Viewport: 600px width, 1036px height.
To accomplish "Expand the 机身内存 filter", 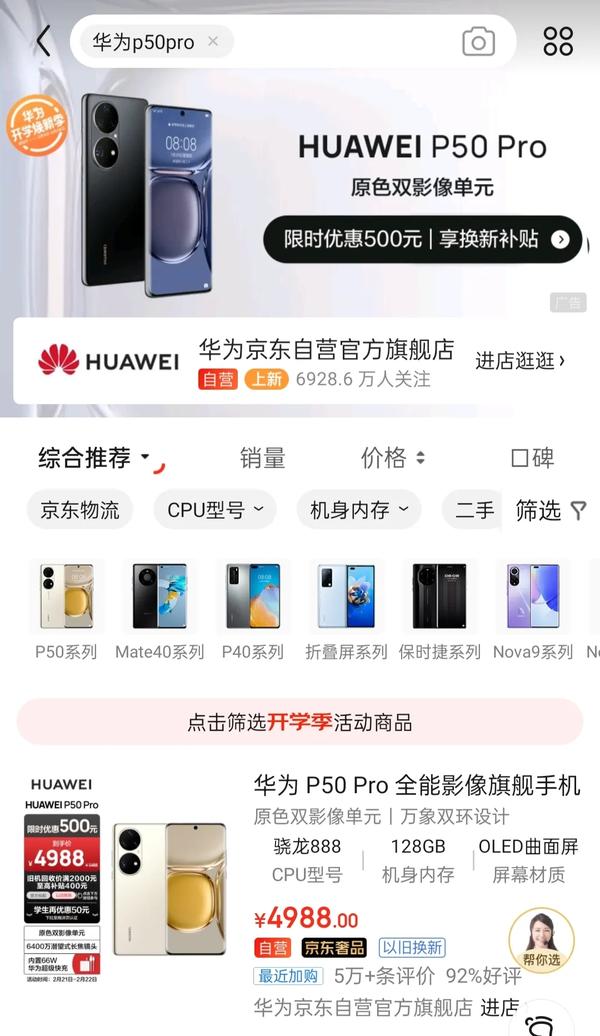I will point(358,510).
